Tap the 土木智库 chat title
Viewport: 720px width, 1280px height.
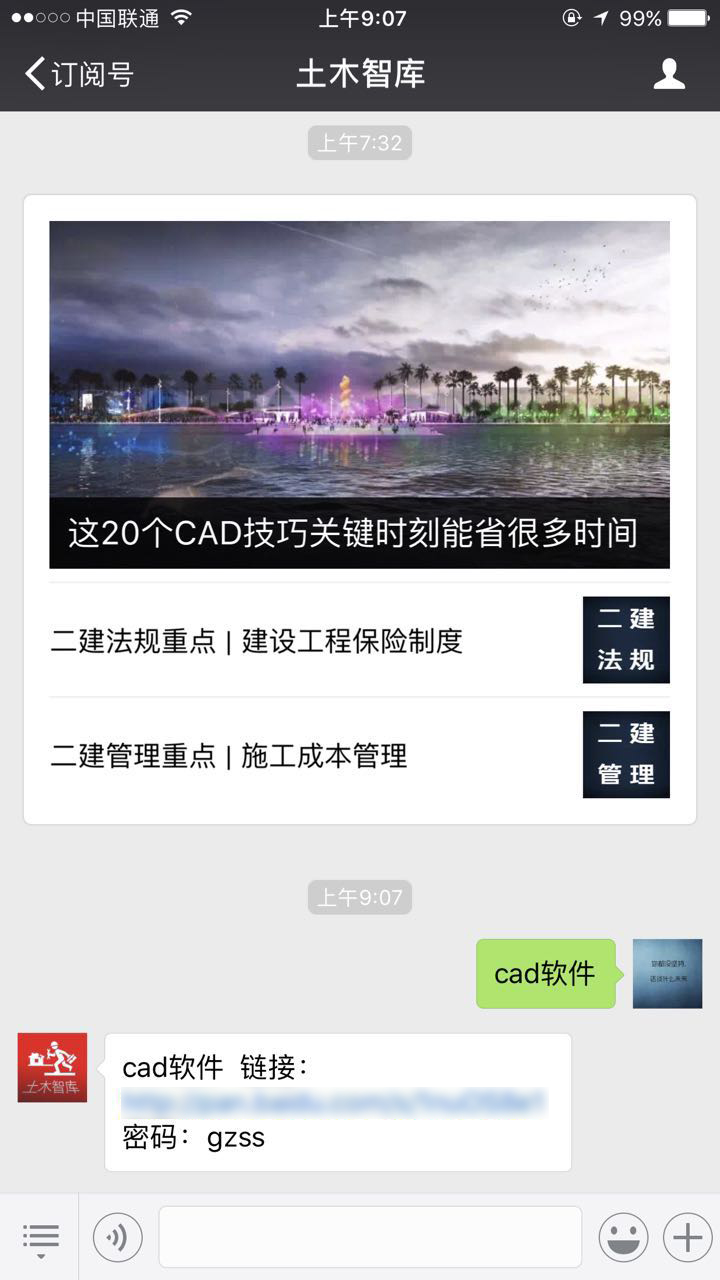pos(360,74)
